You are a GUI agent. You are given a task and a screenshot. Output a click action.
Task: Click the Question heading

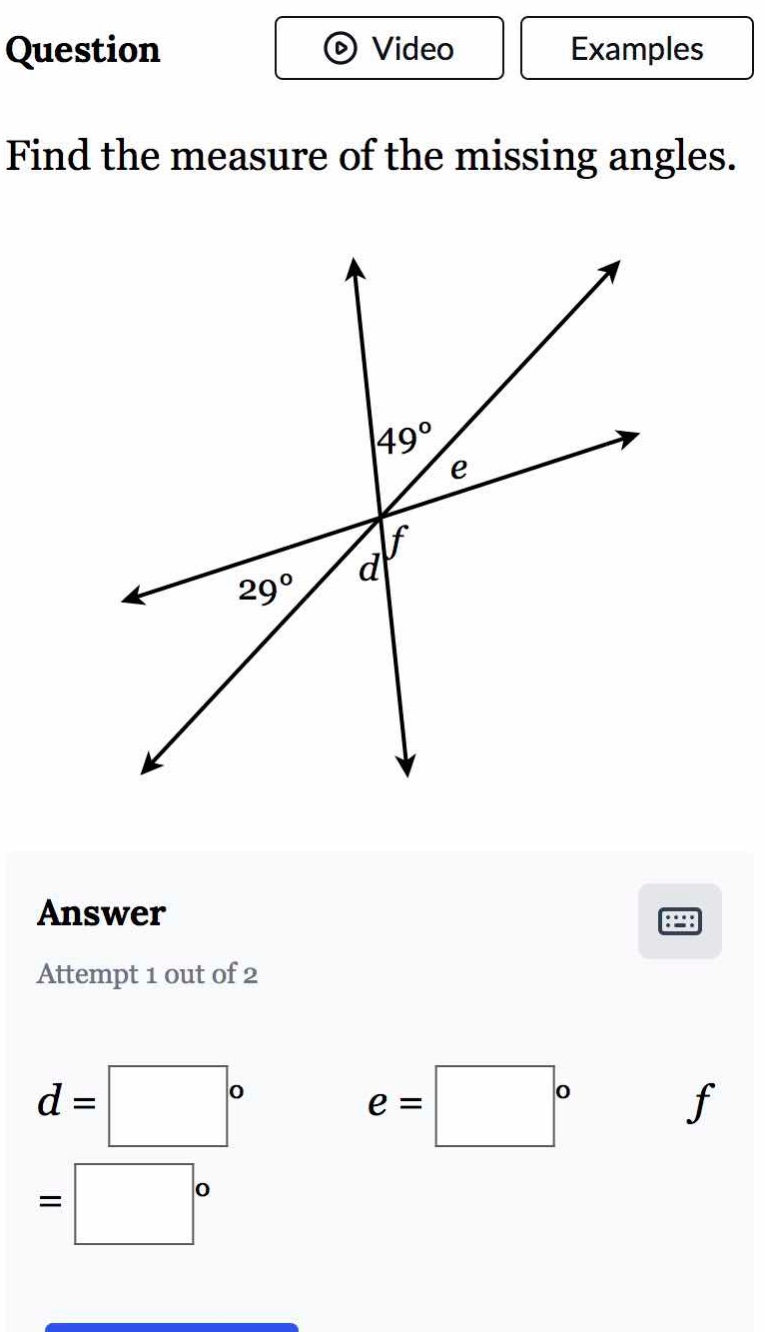tap(84, 51)
